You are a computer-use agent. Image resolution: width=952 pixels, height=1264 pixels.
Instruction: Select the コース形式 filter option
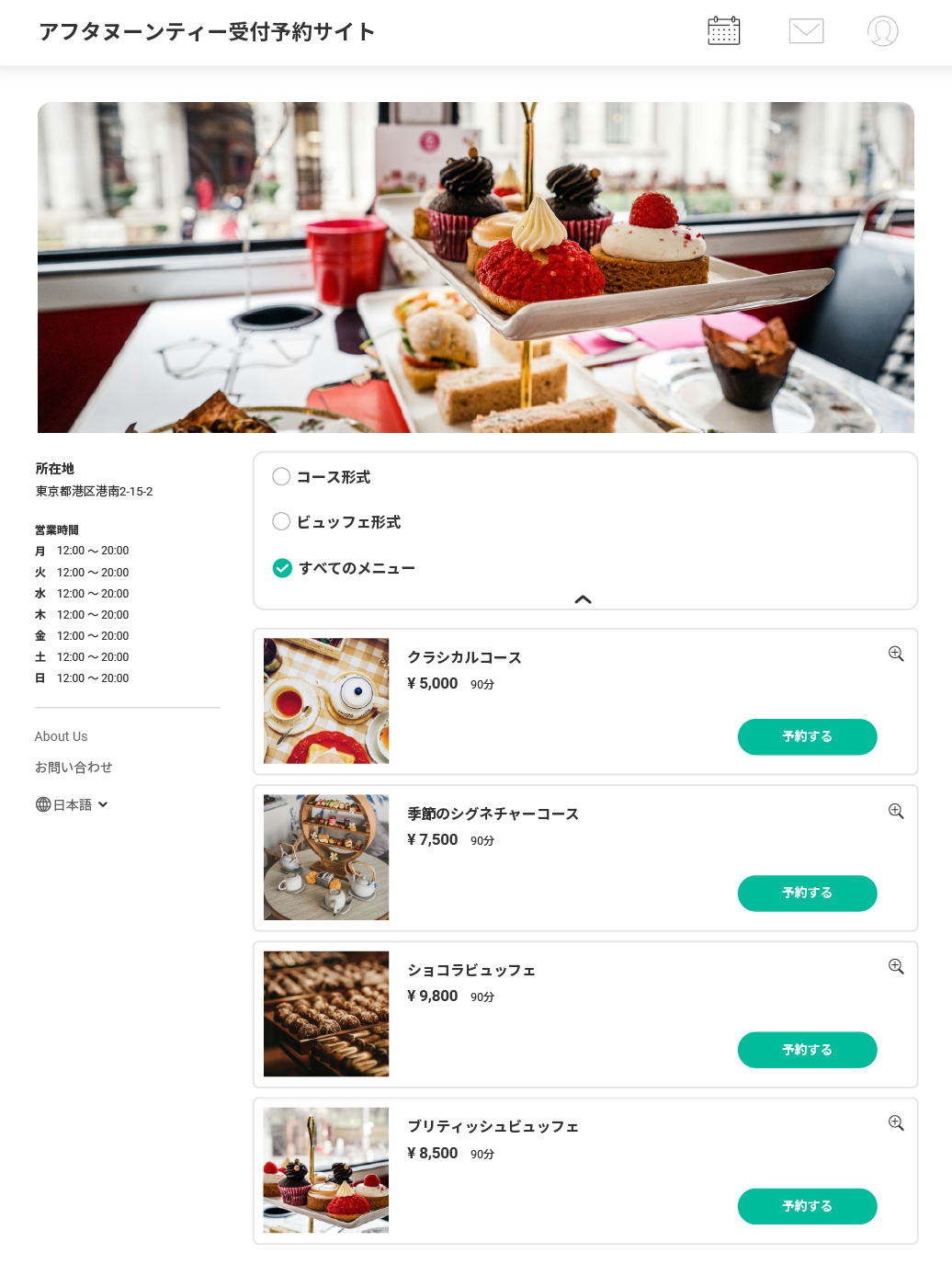(282, 477)
